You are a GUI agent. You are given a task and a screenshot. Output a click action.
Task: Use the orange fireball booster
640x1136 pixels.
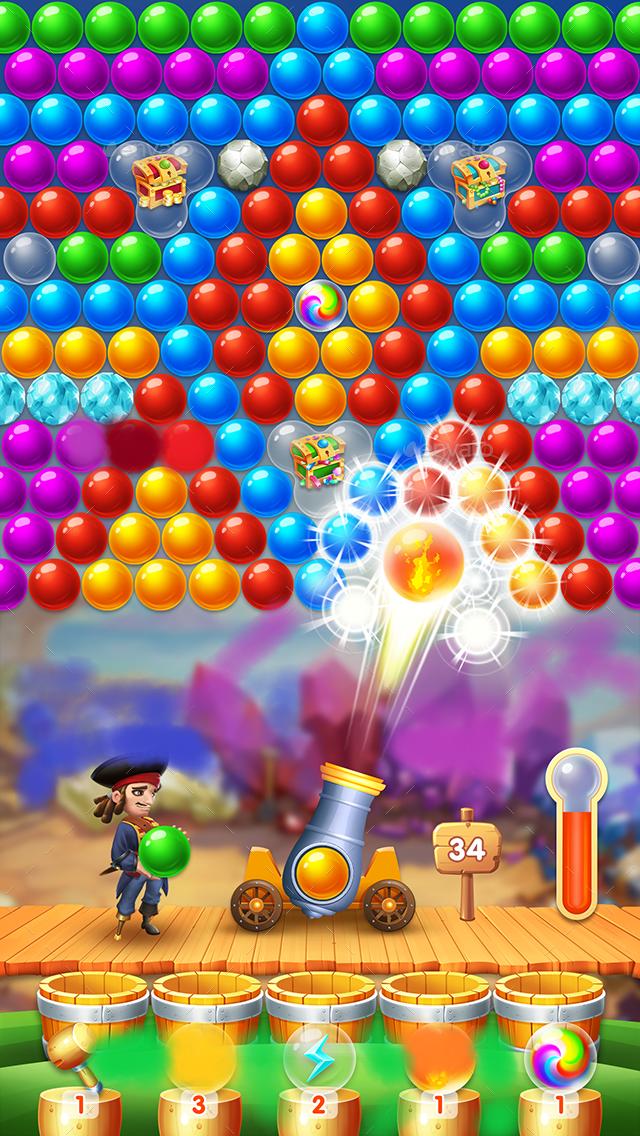click(x=439, y=1058)
